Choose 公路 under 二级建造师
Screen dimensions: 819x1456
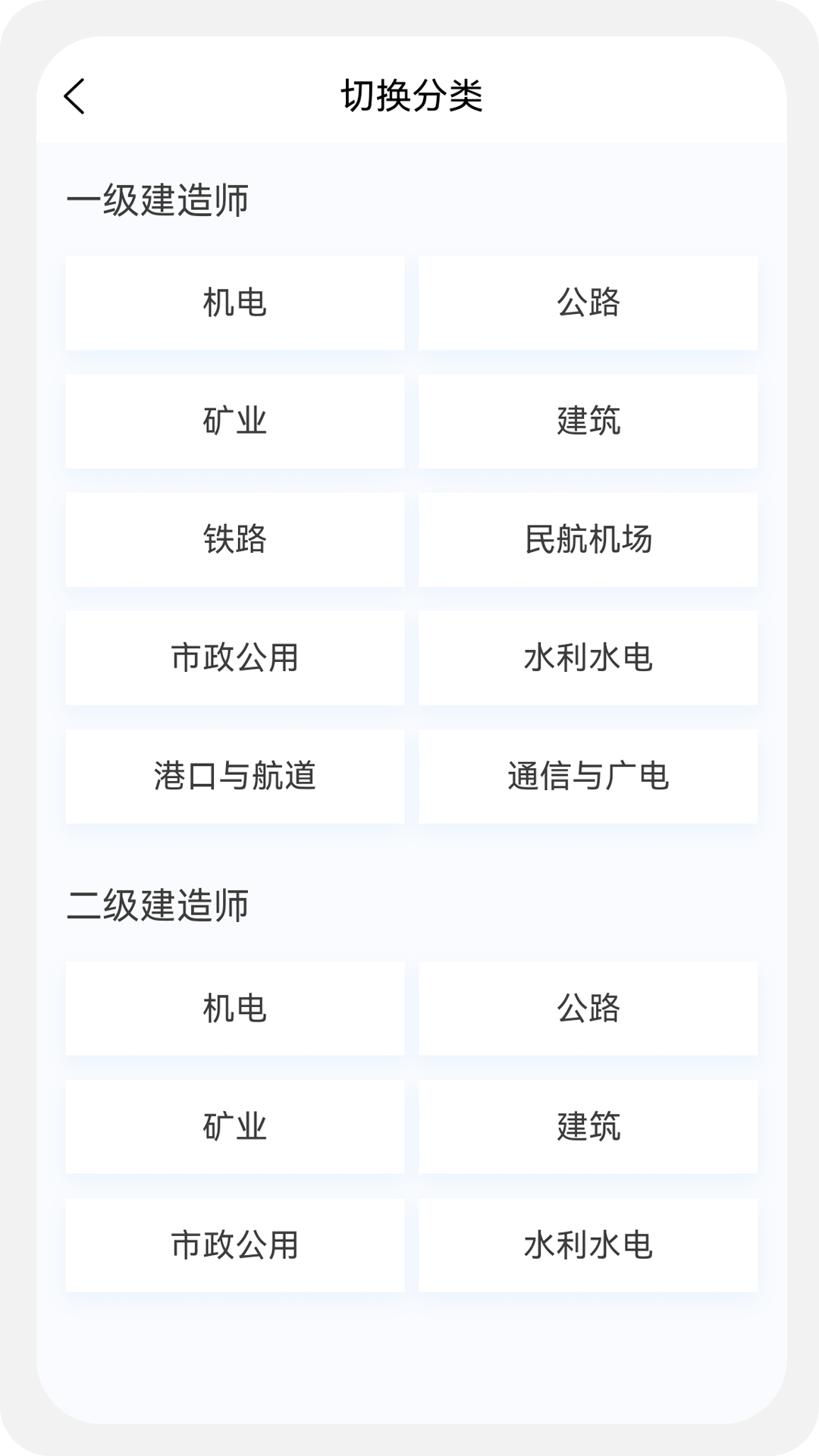click(588, 1009)
